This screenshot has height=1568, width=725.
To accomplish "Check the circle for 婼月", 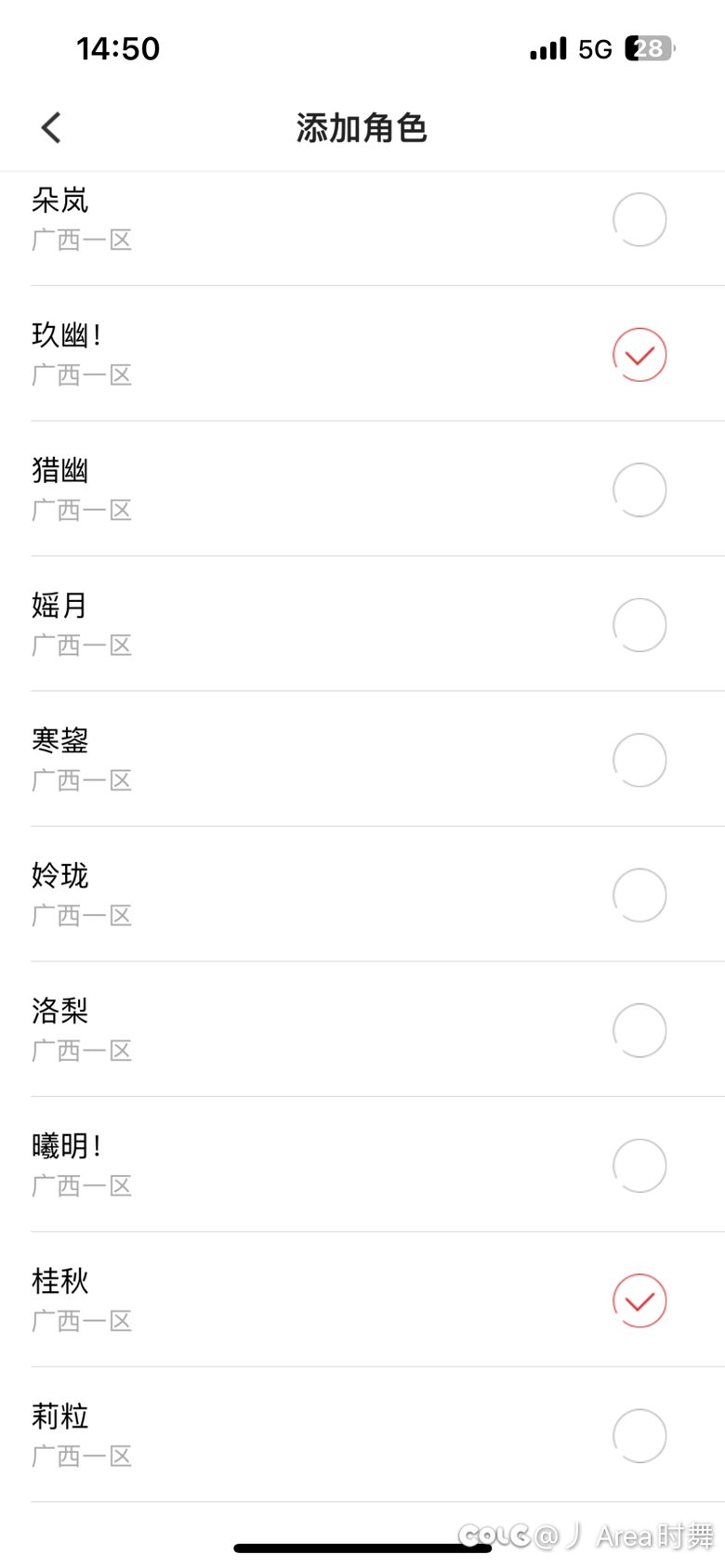I will pyautogui.click(x=639, y=625).
